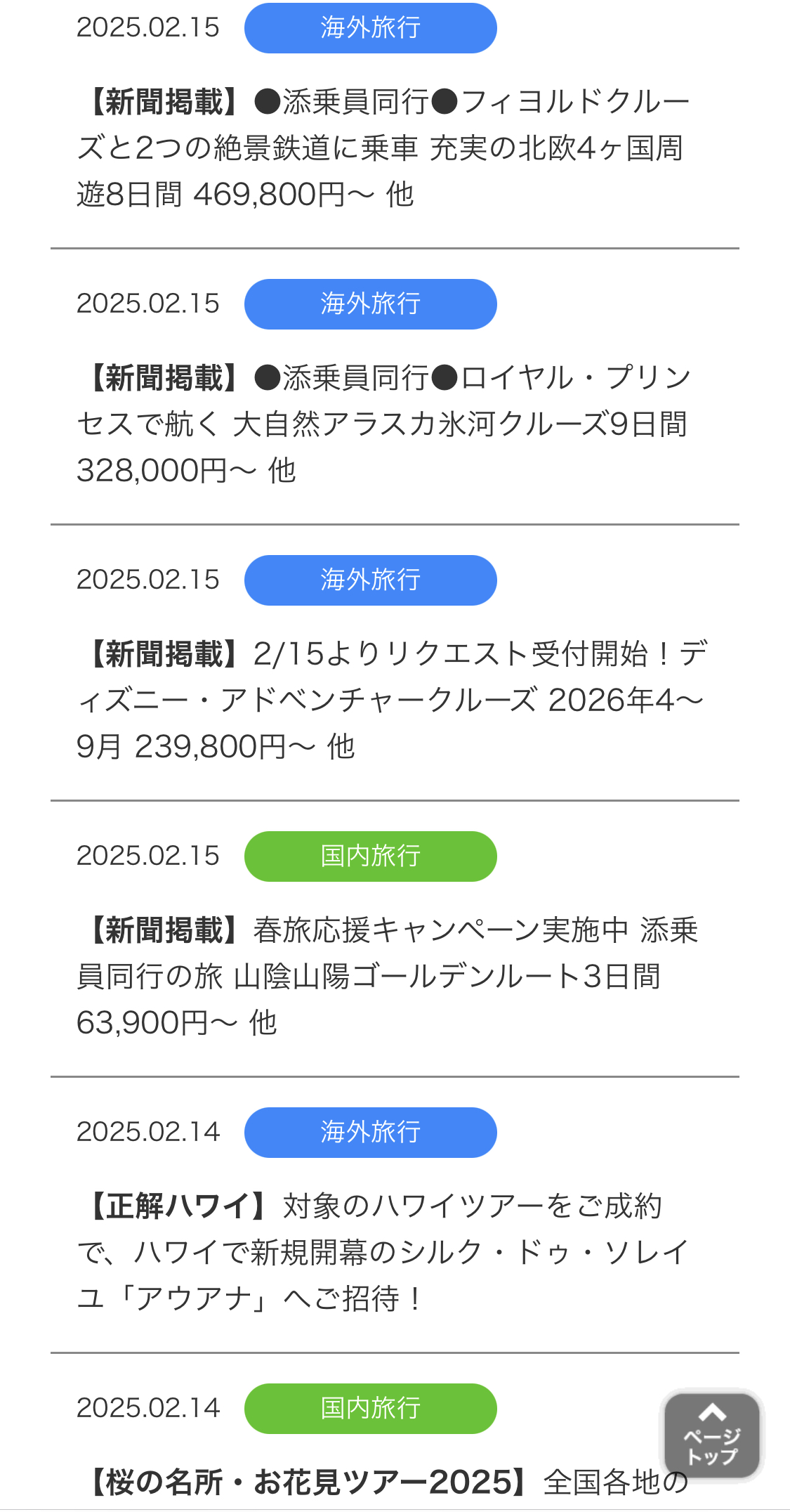Open the 山陰山陽ゴールデンルート3日間 news item
Screen dimensions: 790x1512
[387, 977]
